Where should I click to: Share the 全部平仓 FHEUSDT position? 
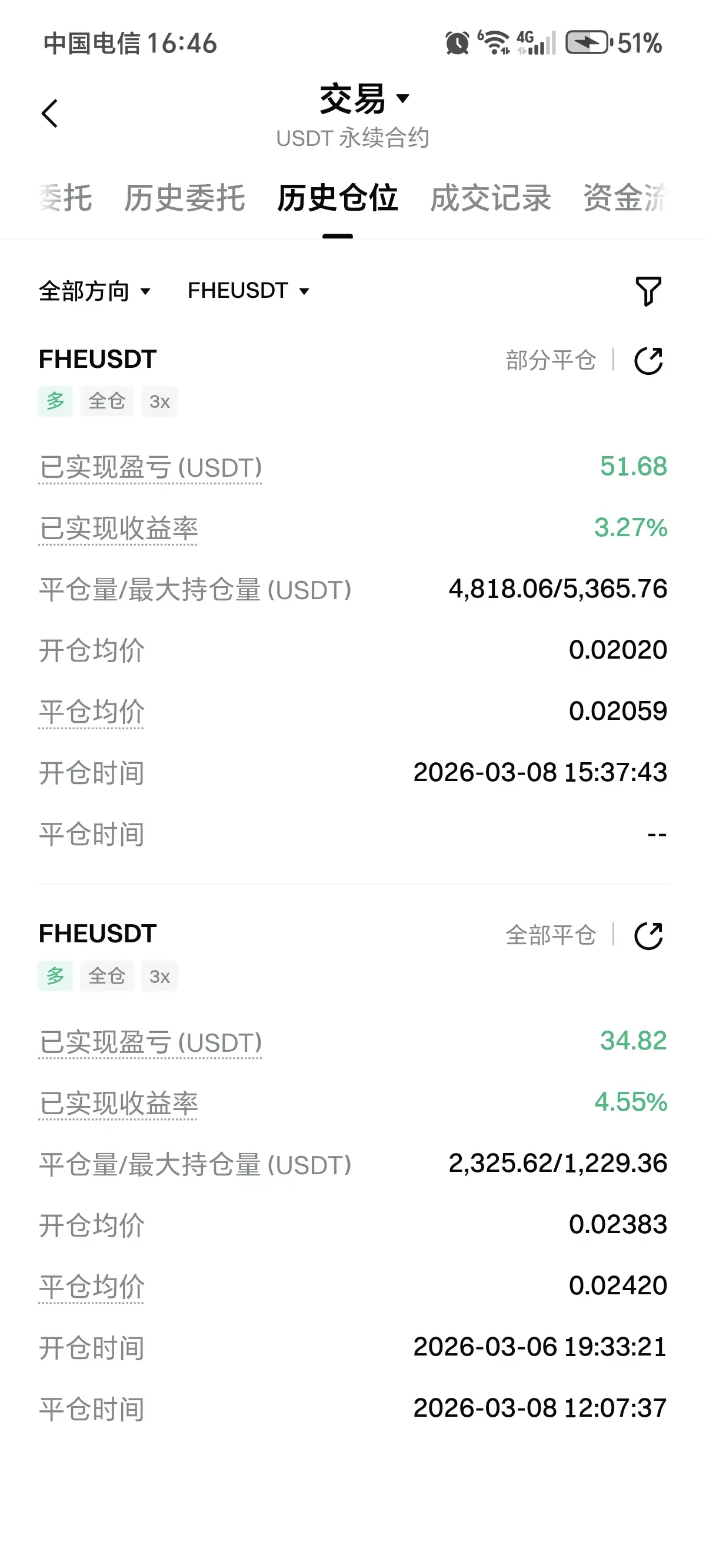(648, 936)
